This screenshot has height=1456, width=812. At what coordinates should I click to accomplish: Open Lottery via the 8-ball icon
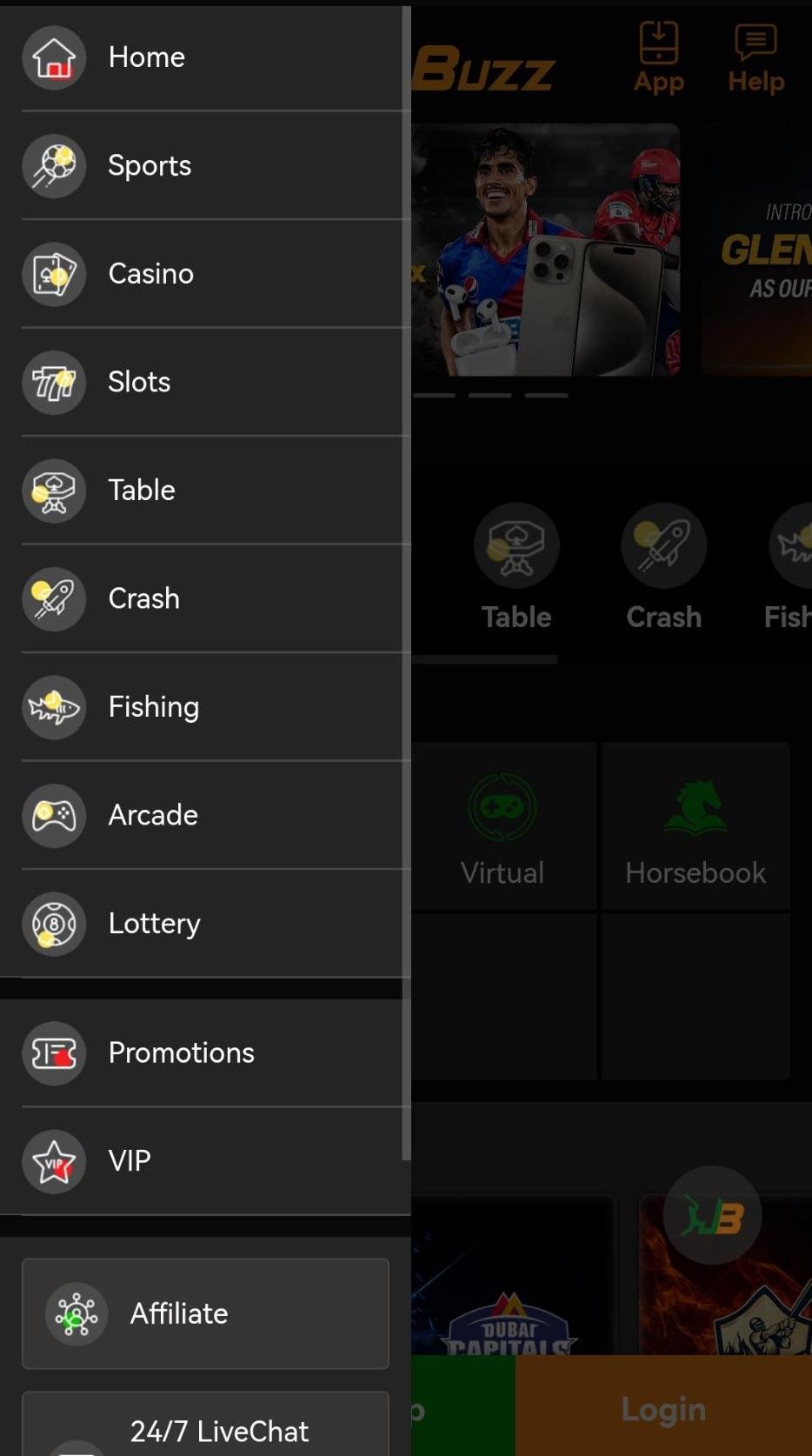click(54, 924)
